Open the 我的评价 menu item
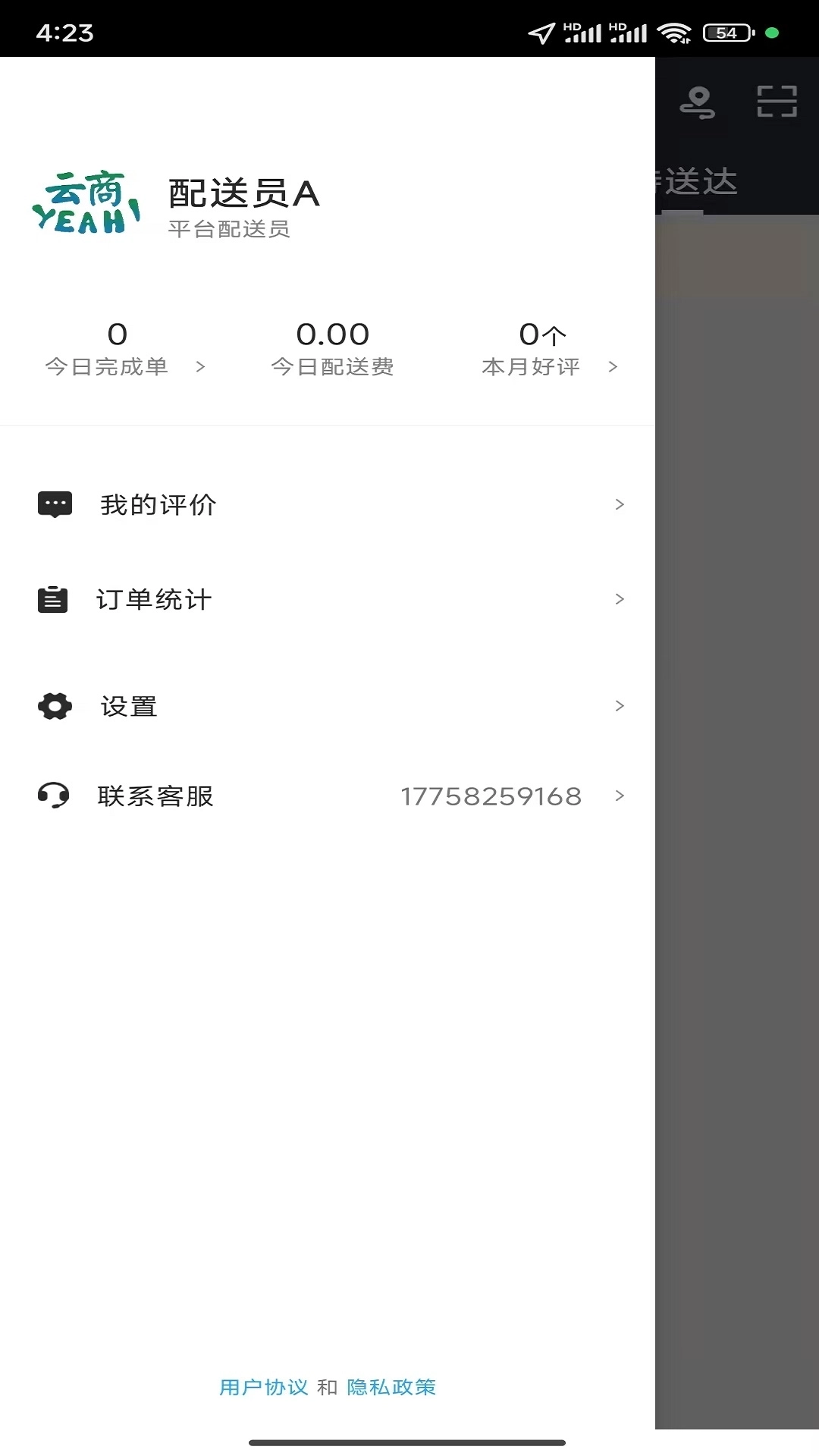This screenshot has height=1456, width=819. tap(157, 503)
